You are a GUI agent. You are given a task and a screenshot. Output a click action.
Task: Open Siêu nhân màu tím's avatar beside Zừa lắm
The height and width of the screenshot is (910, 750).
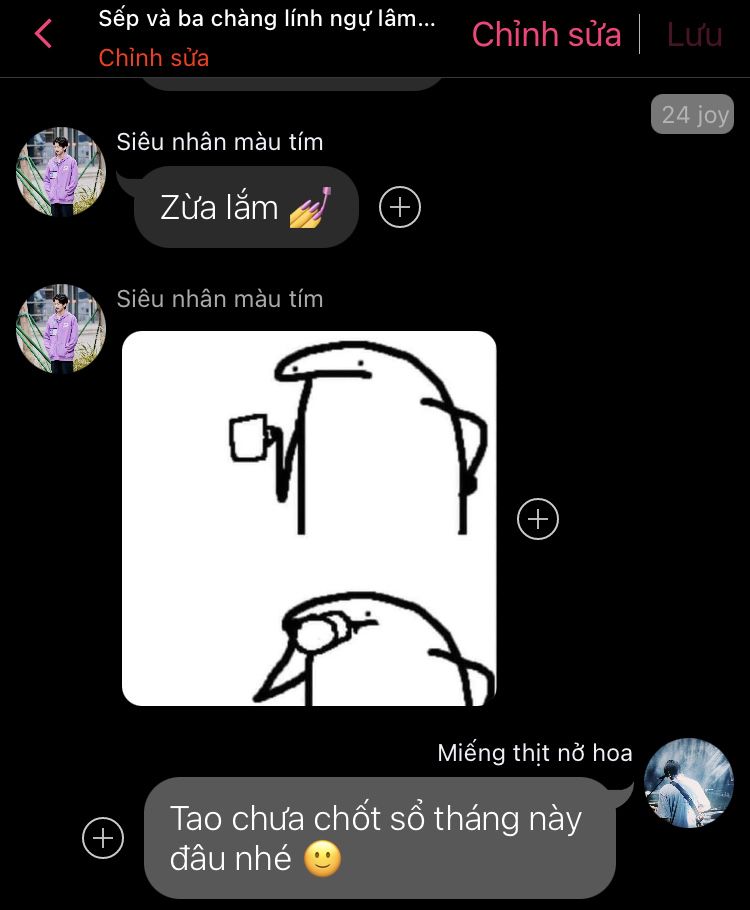tap(61, 172)
